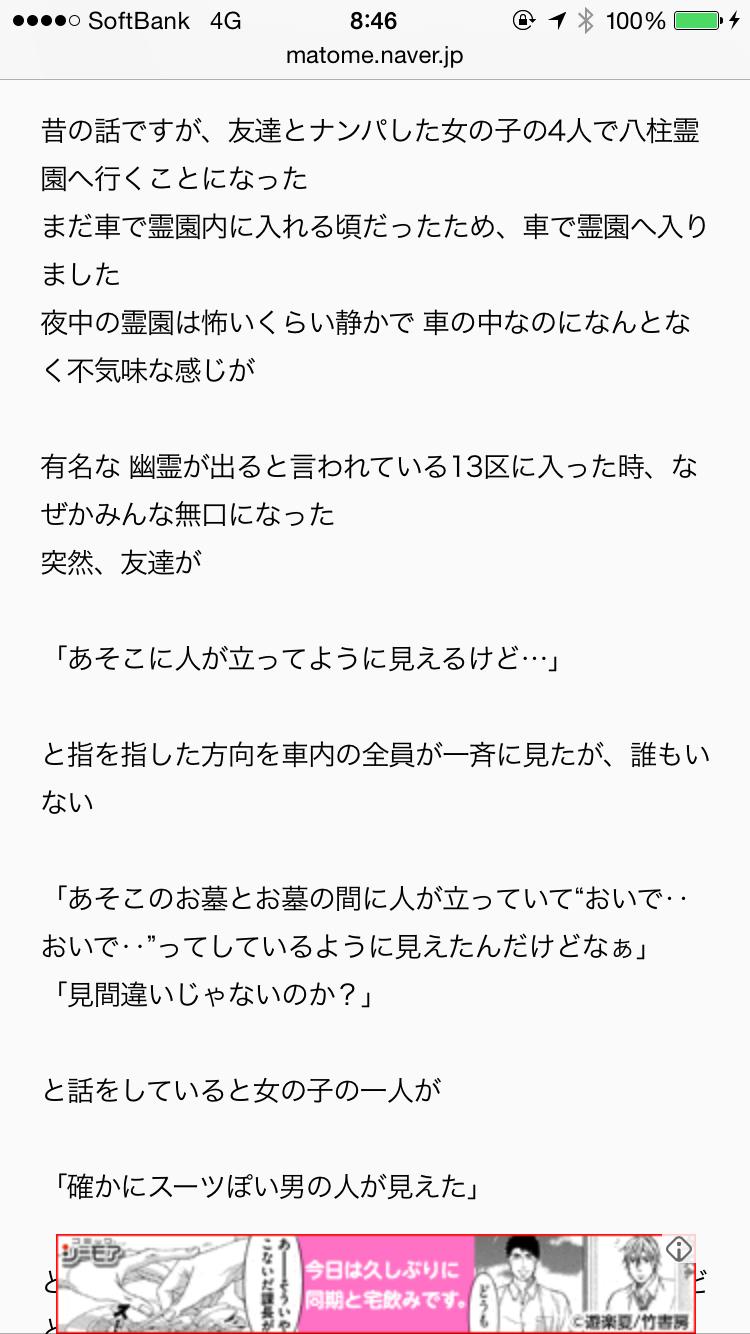Select the address bar showing matome.naver.jp
750x1334 pixels.
(x=375, y=57)
